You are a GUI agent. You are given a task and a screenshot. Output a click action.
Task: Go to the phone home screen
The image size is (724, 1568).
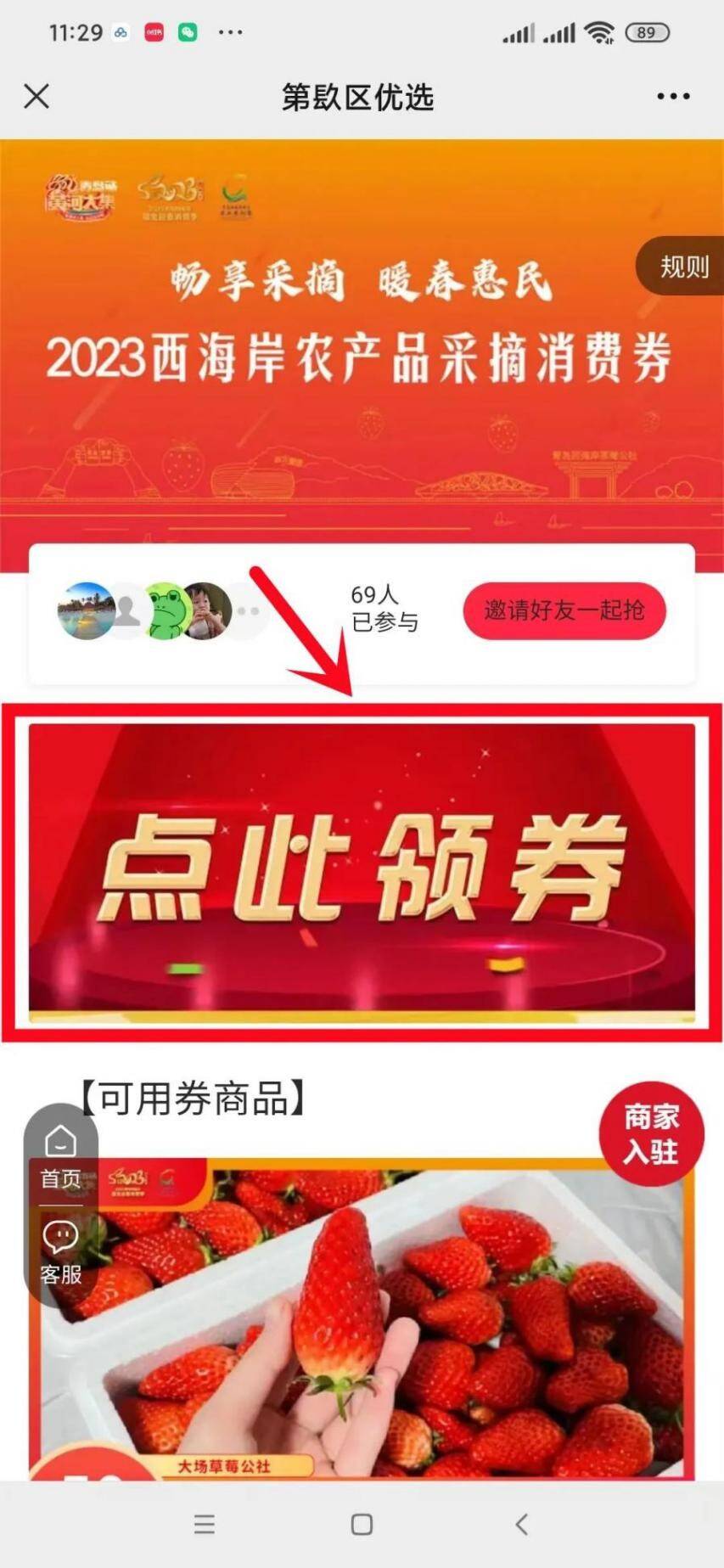[362, 1524]
